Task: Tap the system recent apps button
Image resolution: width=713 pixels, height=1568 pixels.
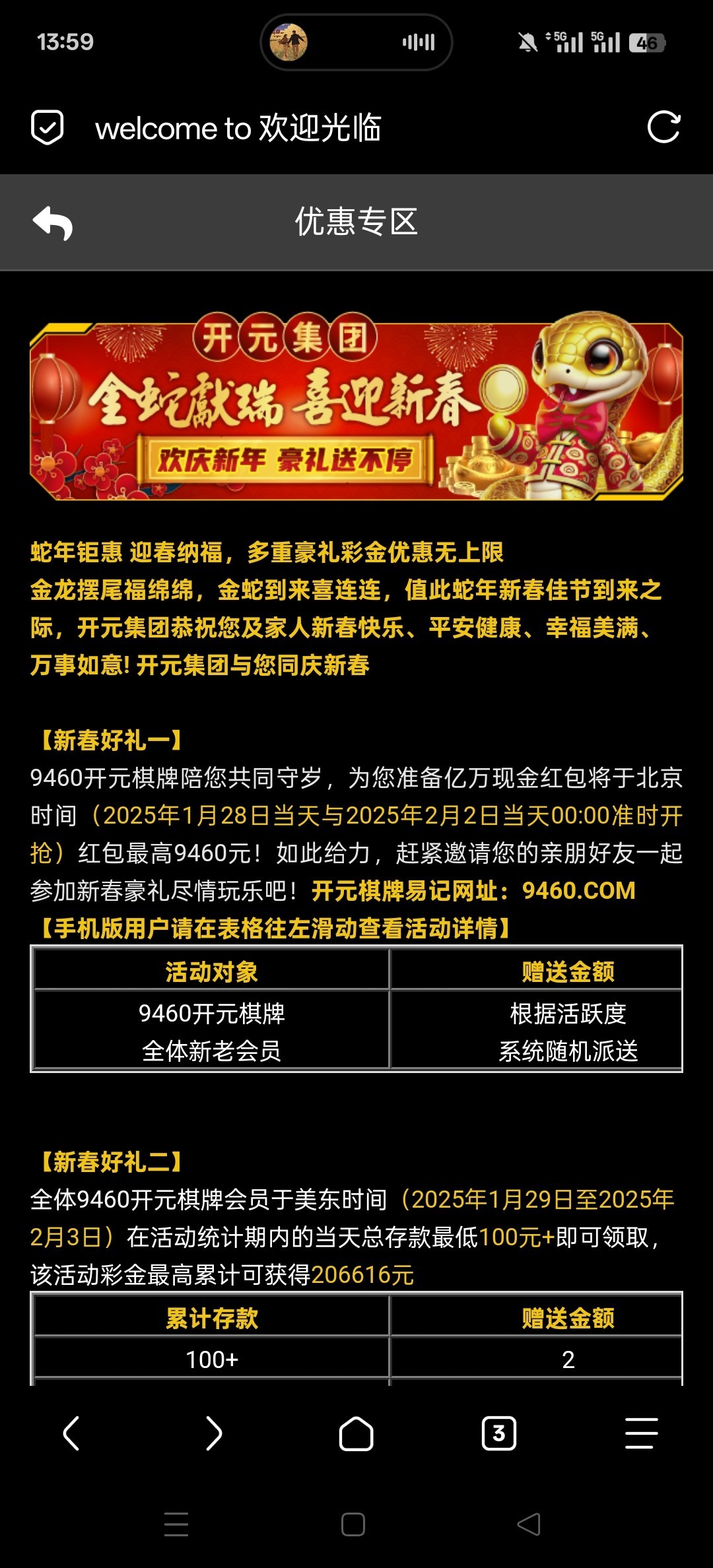Action: point(176,1524)
